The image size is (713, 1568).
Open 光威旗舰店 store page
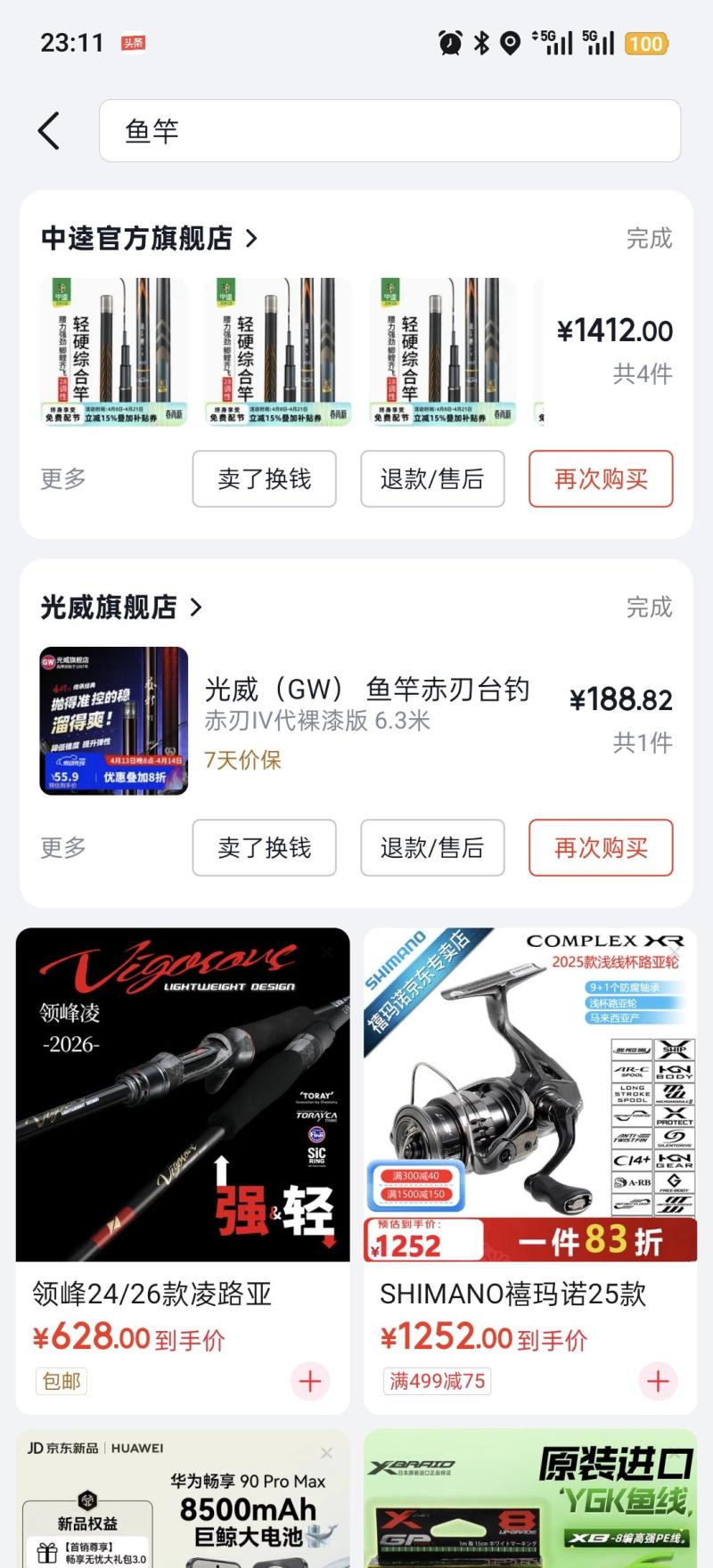(121, 608)
